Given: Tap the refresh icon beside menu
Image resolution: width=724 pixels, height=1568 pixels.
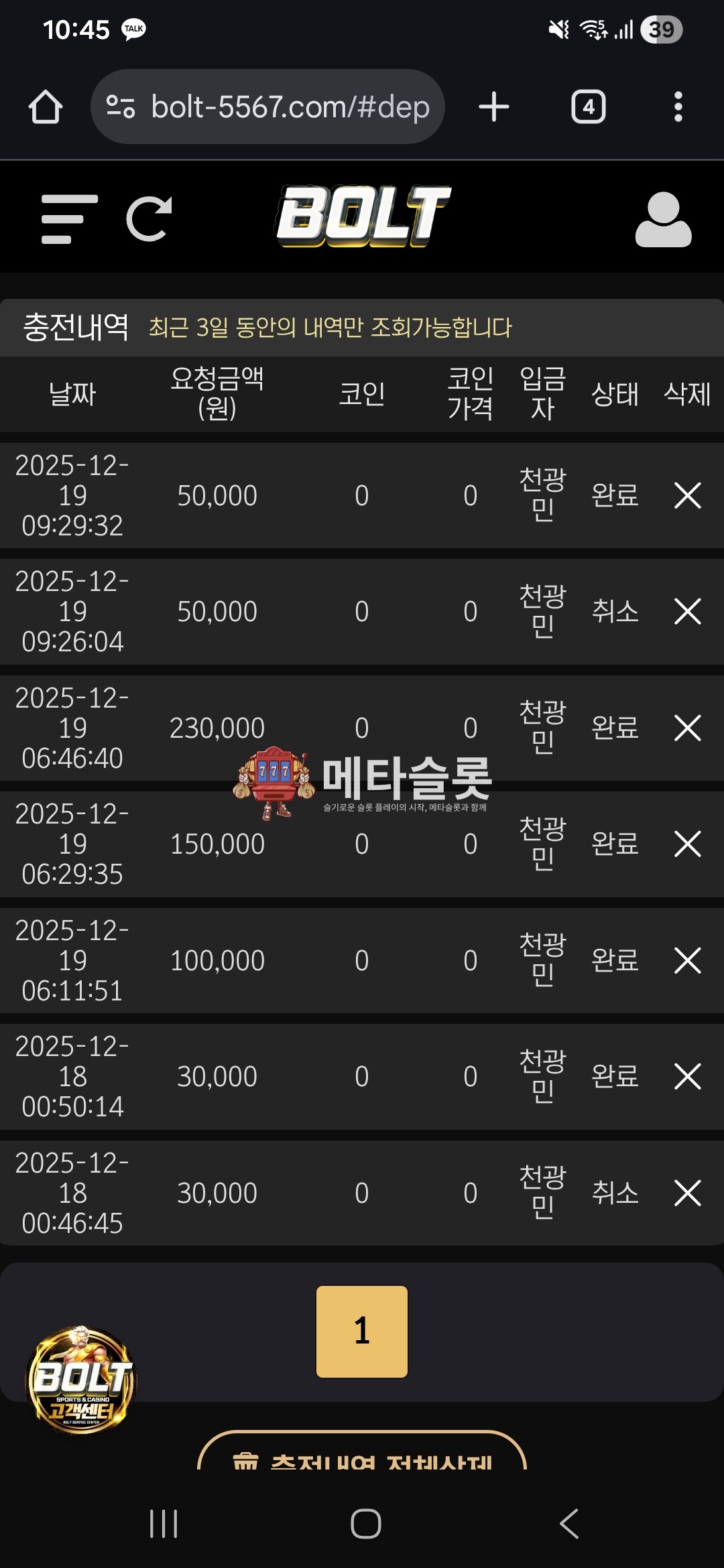Looking at the screenshot, I should coord(149,219).
